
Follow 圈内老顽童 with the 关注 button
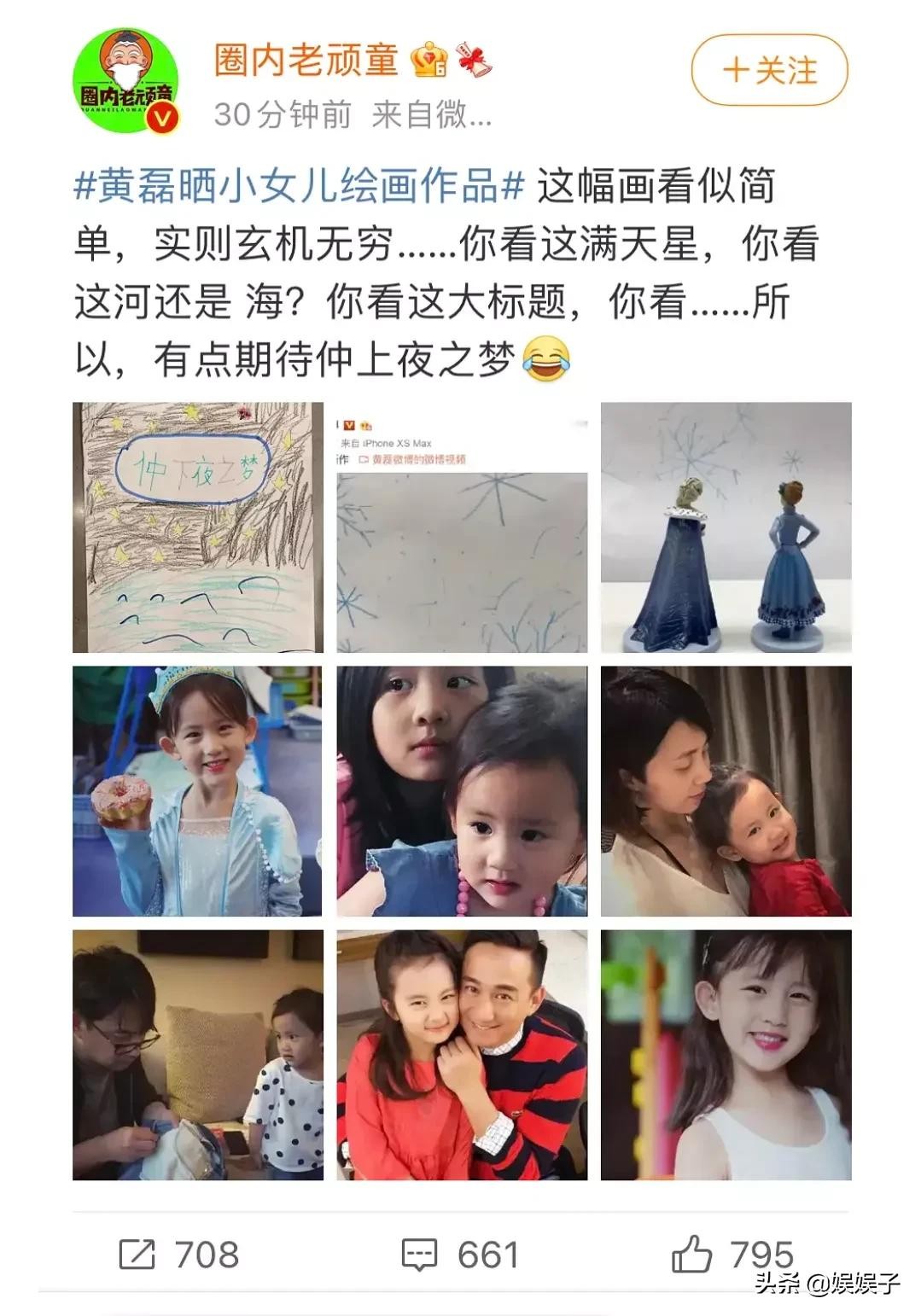tap(769, 71)
